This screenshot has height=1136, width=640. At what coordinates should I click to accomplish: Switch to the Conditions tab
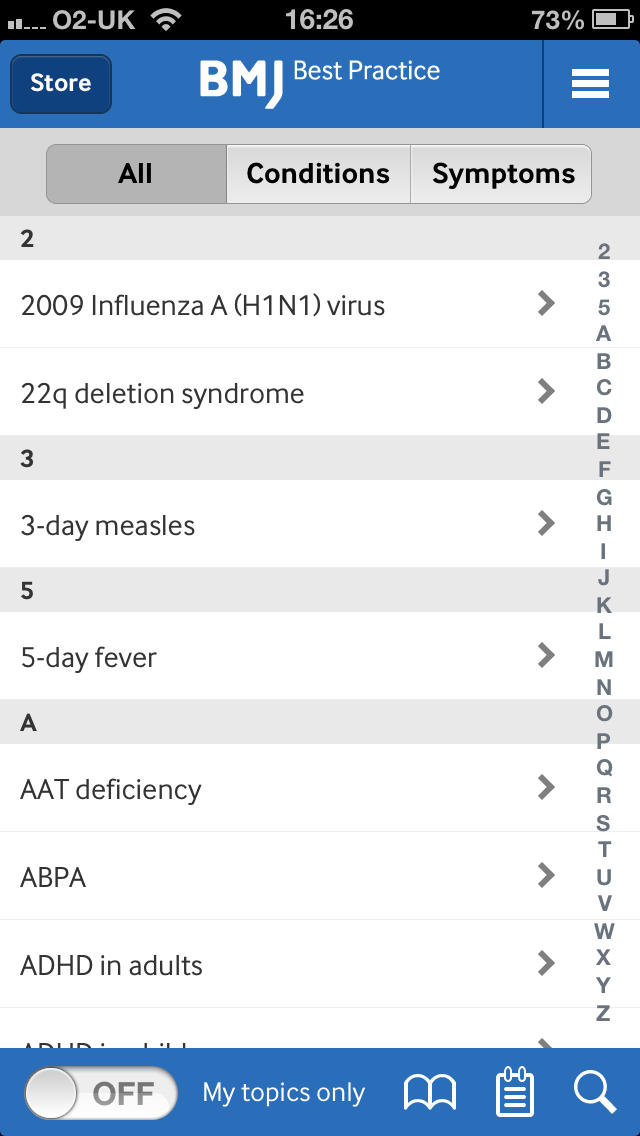pos(318,174)
